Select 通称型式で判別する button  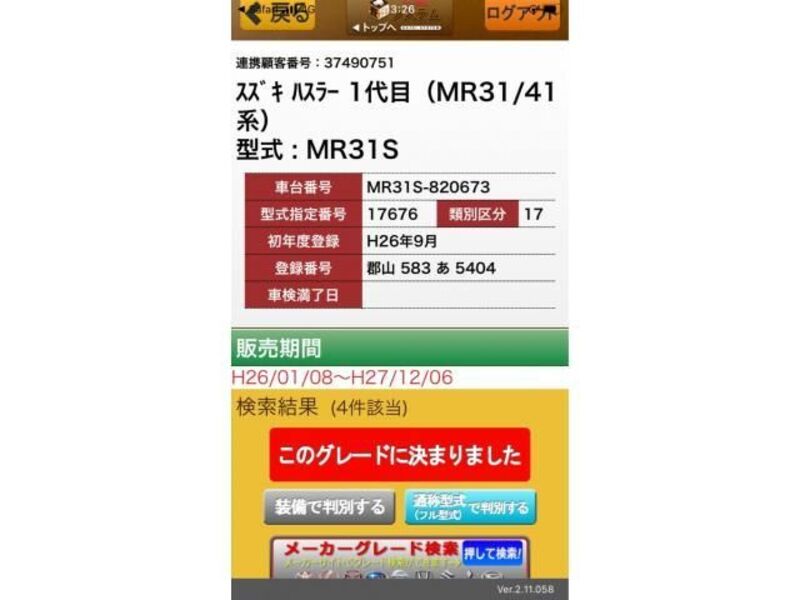click(470, 507)
